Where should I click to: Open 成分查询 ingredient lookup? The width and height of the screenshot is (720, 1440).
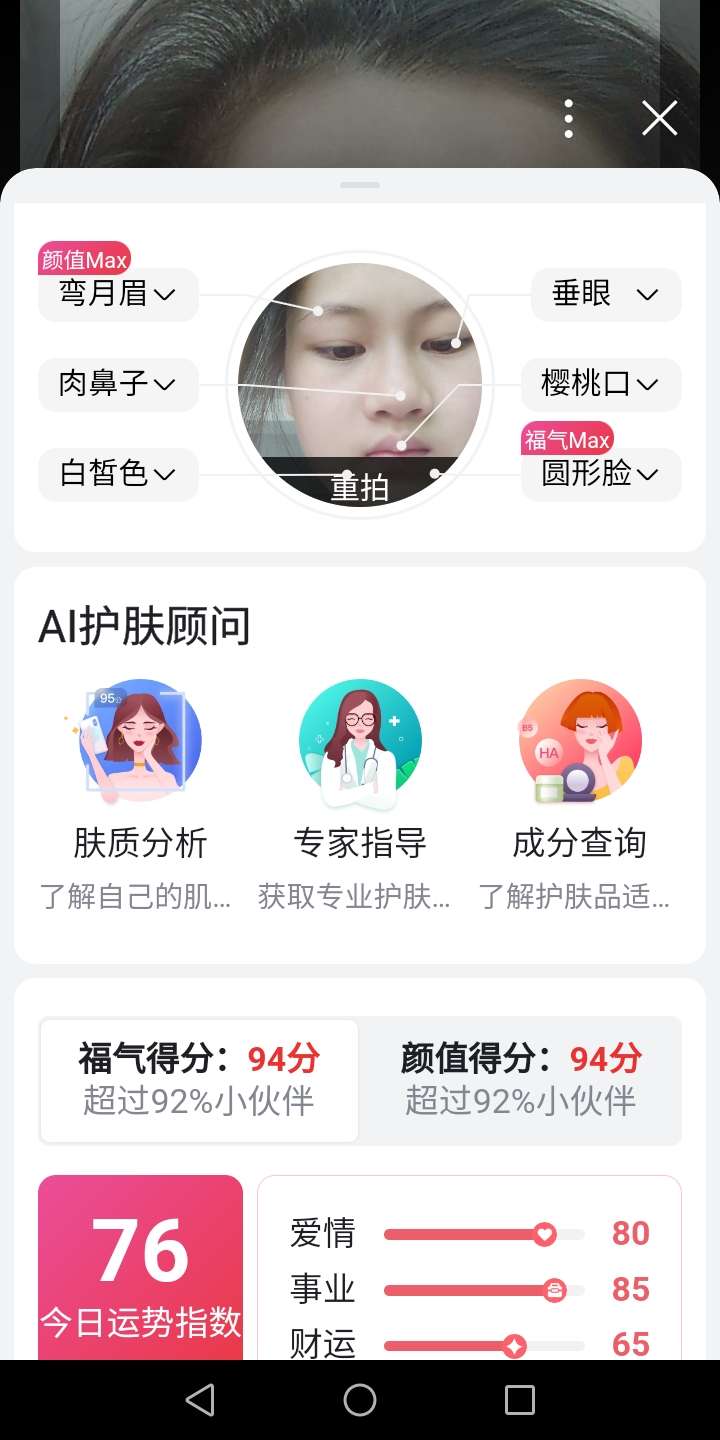coord(580,770)
